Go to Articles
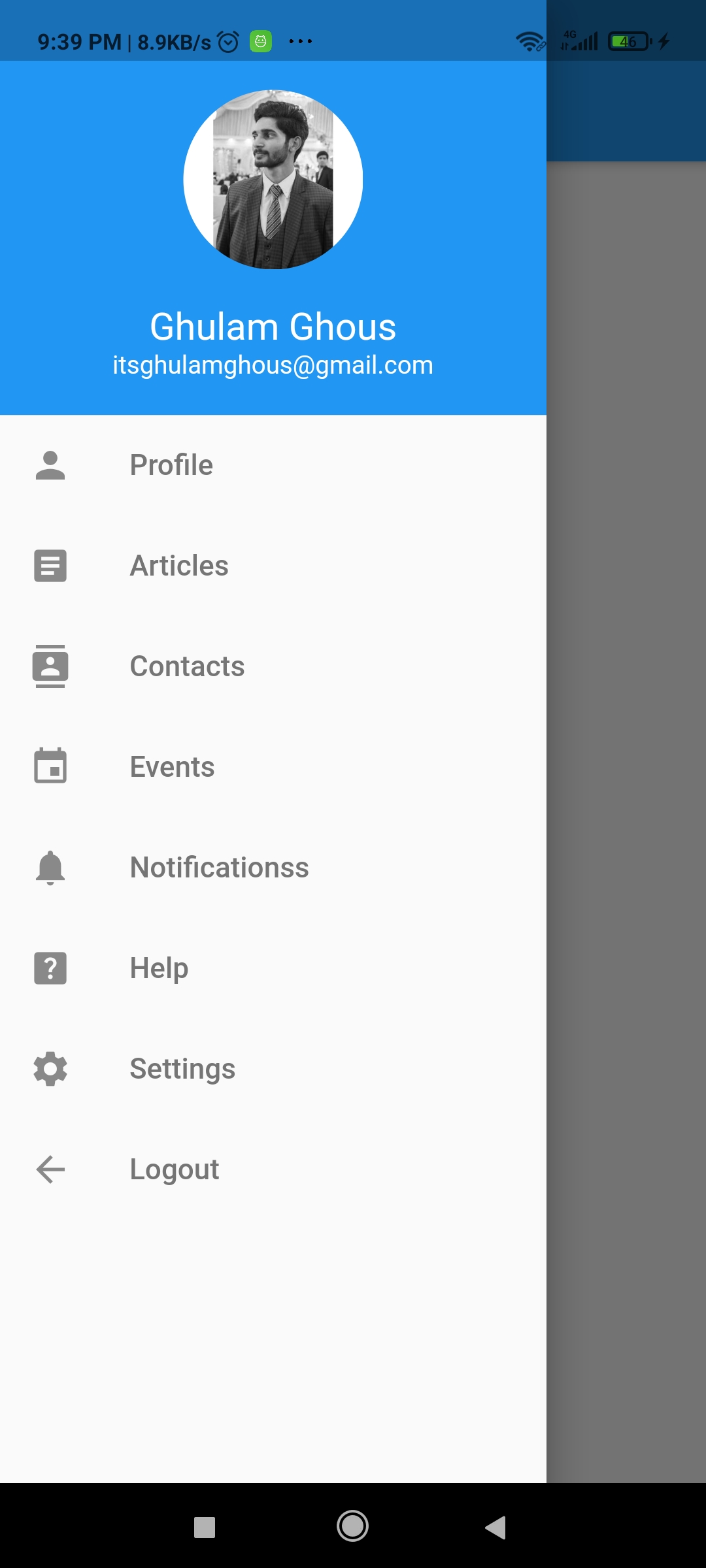 coord(179,566)
